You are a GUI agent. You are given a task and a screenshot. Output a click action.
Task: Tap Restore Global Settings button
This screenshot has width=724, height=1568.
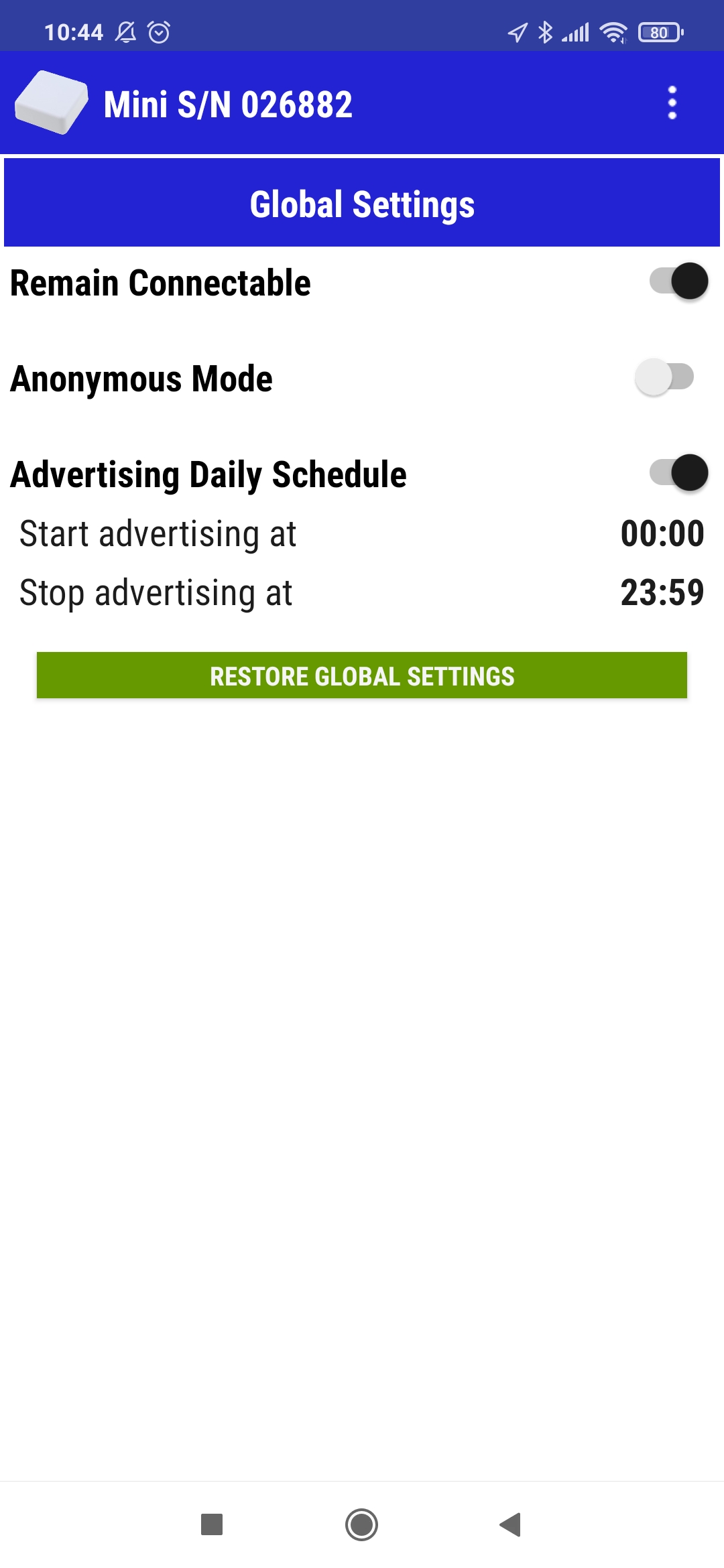(362, 675)
